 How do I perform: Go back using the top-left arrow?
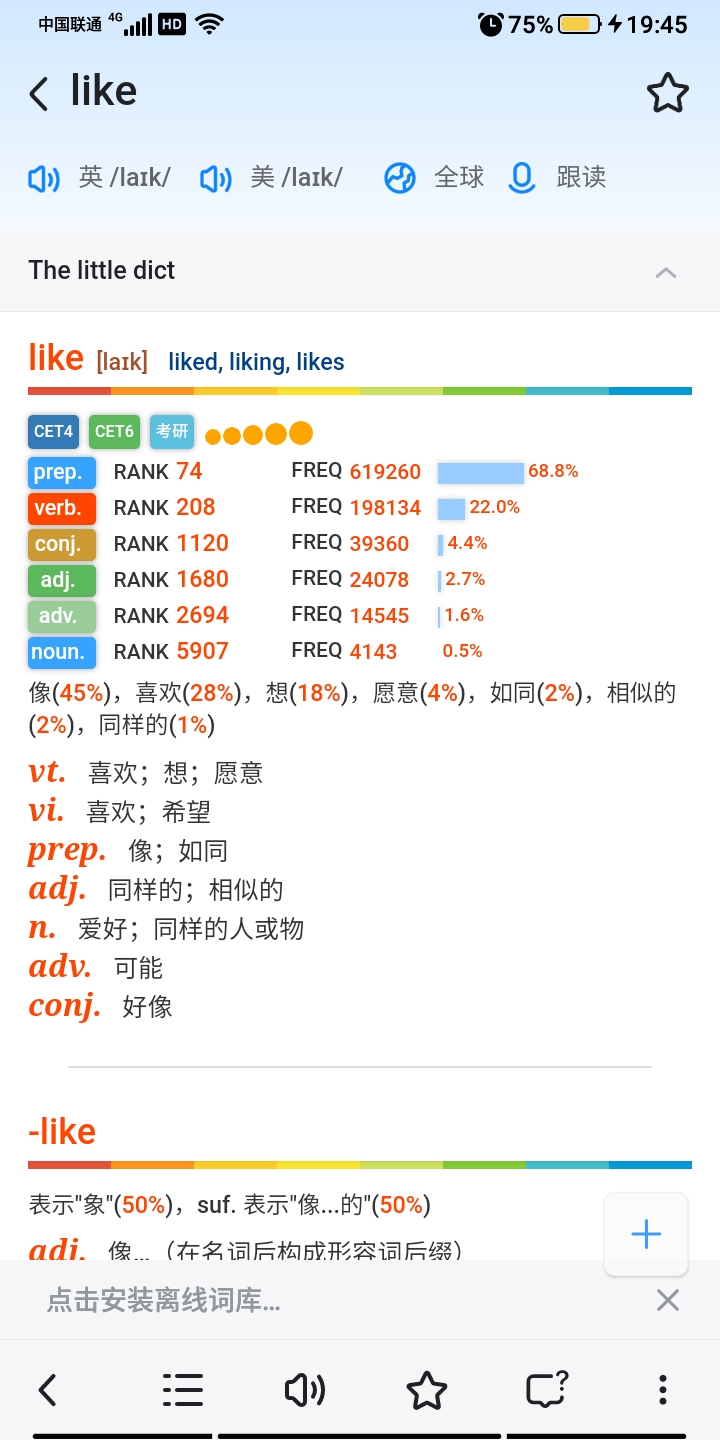(x=39, y=94)
